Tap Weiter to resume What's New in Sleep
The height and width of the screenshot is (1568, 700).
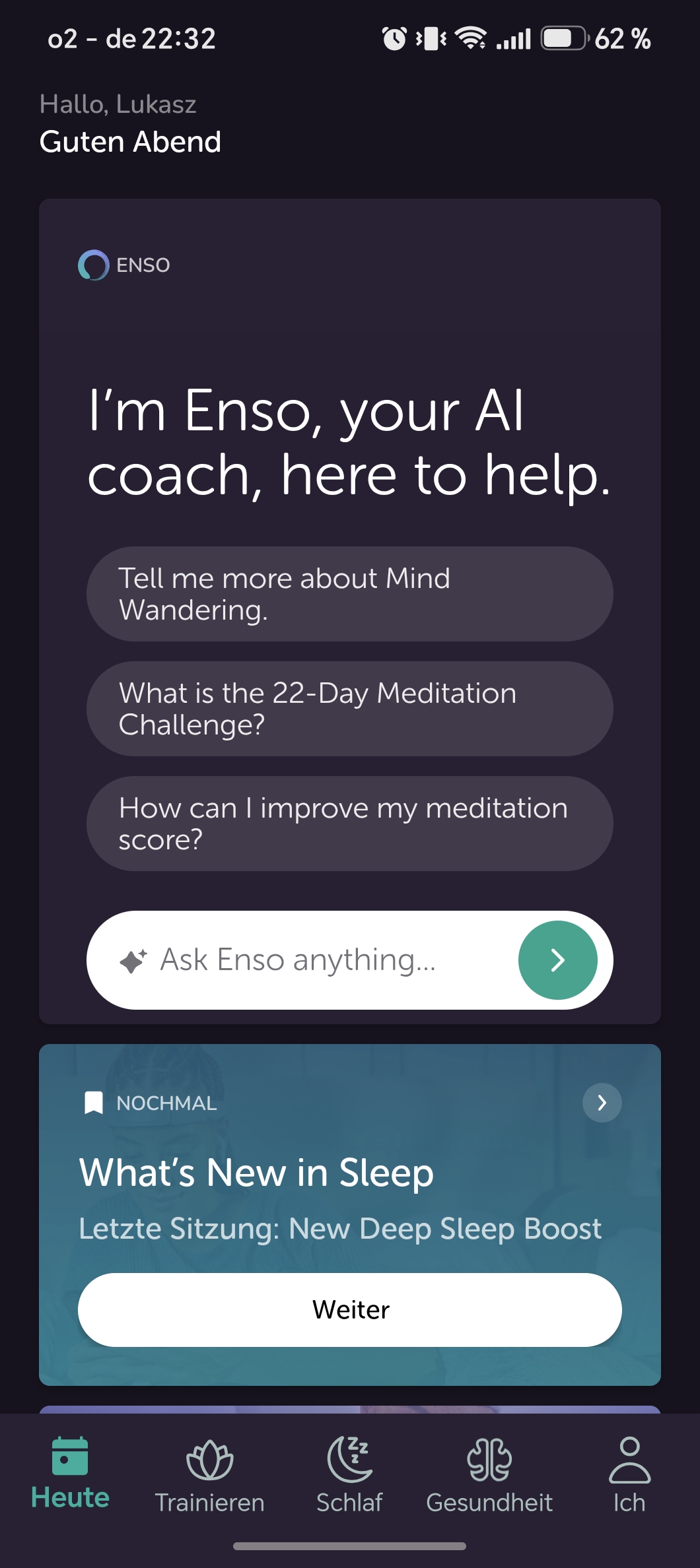tap(349, 1310)
